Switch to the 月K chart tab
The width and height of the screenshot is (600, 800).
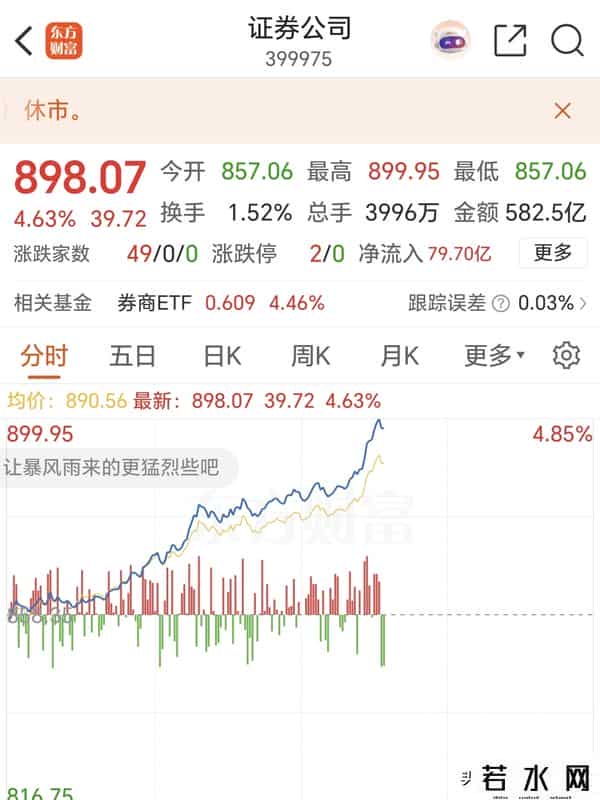[399, 356]
